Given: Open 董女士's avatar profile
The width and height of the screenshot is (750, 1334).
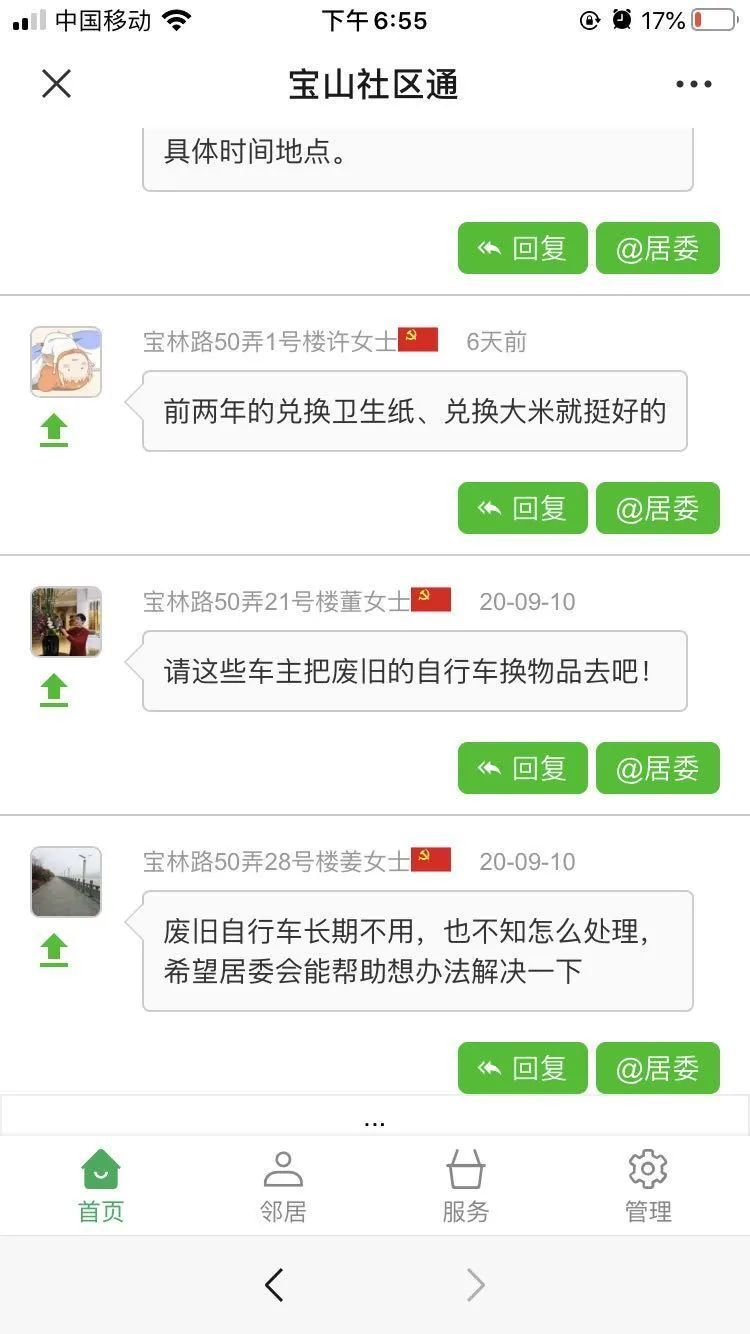Looking at the screenshot, I should pyautogui.click(x=66, y=622).
